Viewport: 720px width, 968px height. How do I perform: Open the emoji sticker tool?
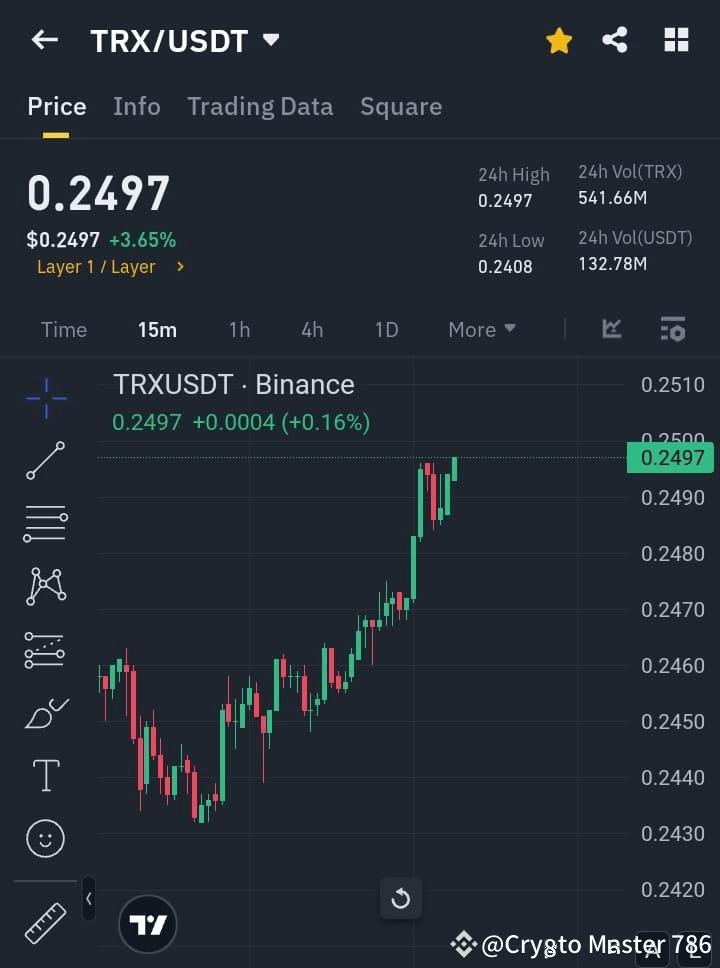[45, 838]
